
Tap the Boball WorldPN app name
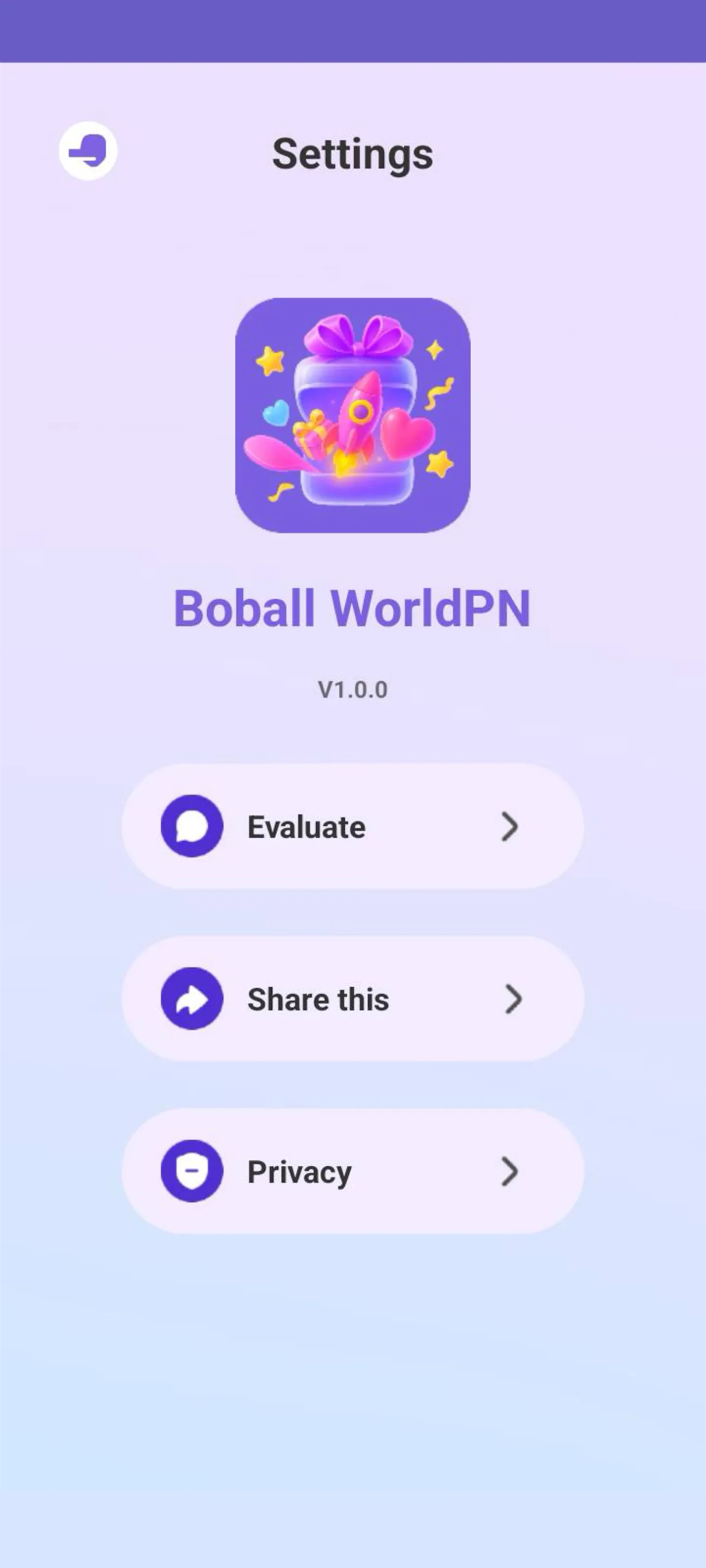pyautogui.click(x=354, y=608)
